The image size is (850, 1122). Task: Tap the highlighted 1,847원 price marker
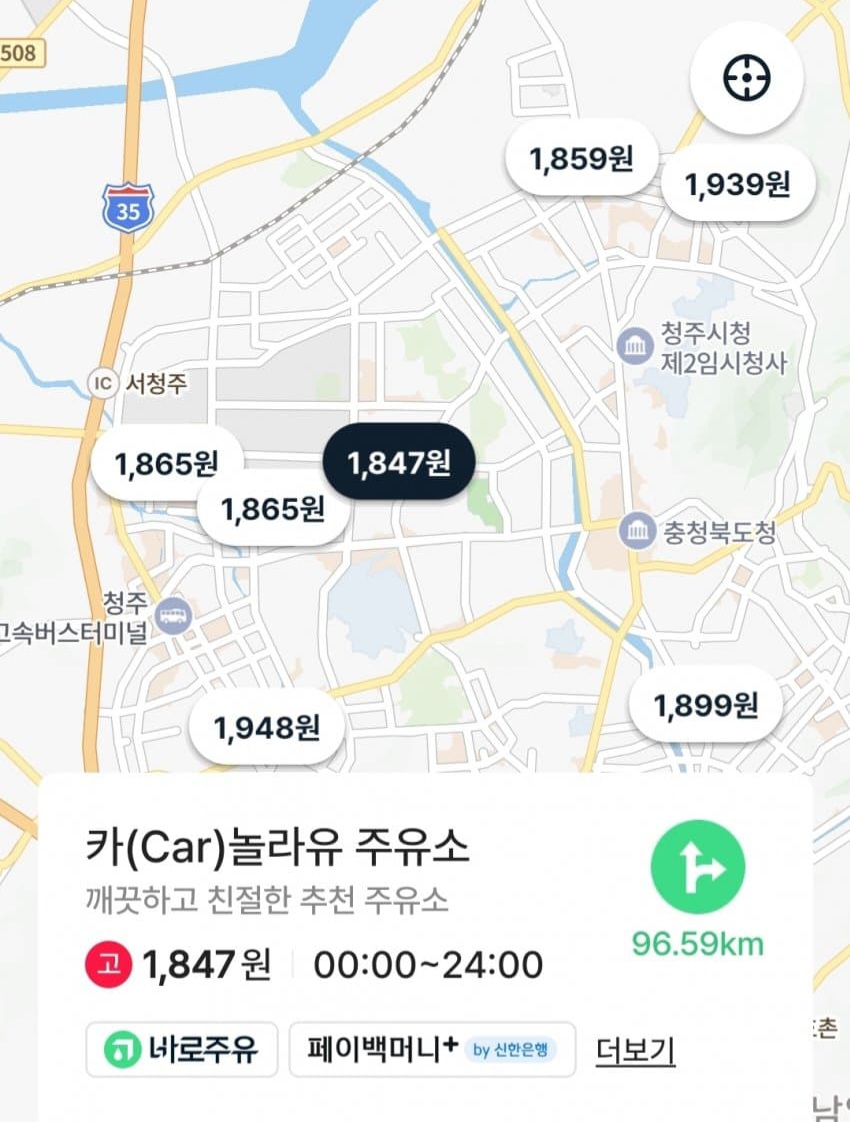(398, 461)
